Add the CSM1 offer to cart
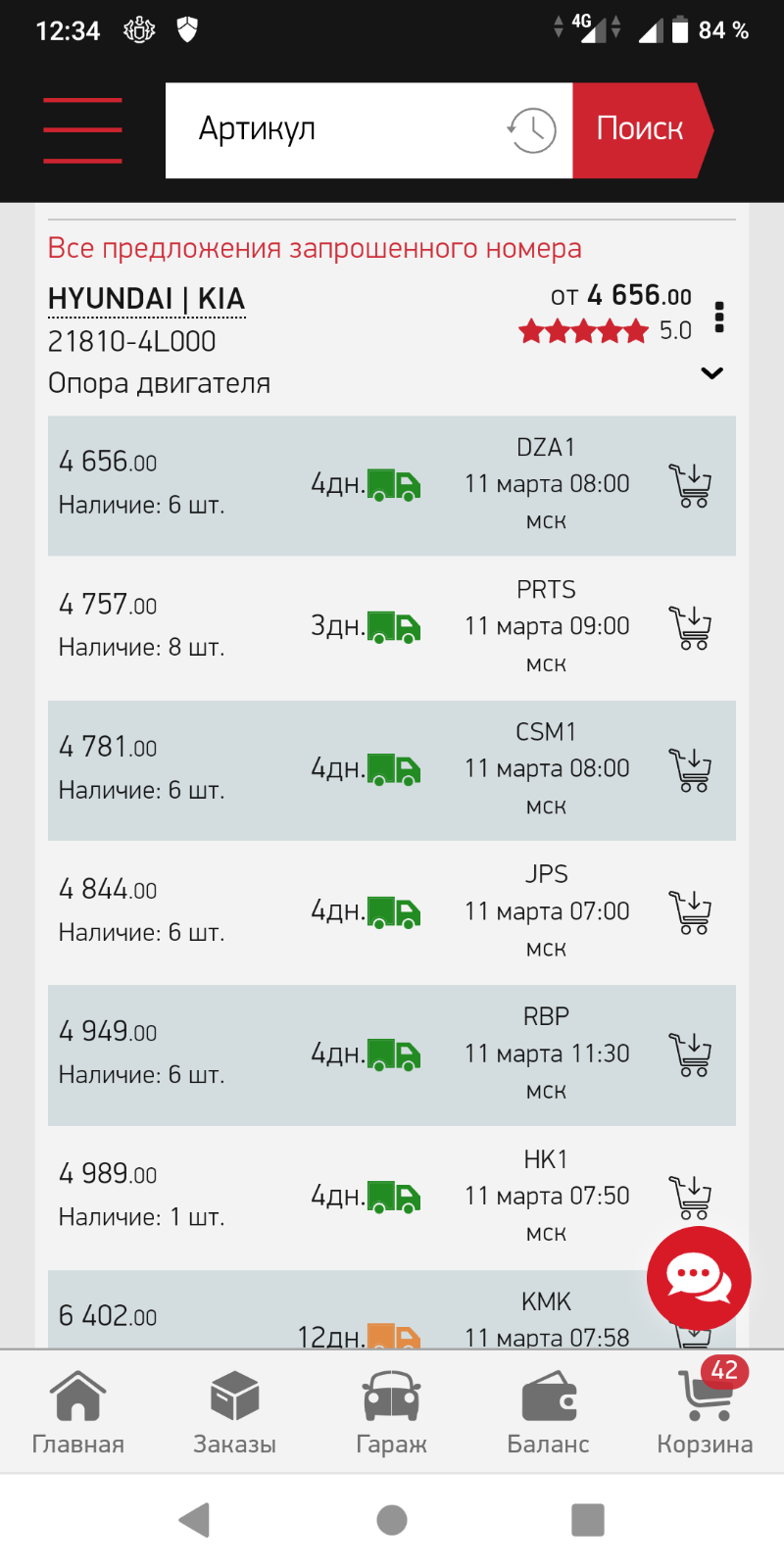Image resolution: width=784 pixels, height=1568 pixels. pos(690,769)
